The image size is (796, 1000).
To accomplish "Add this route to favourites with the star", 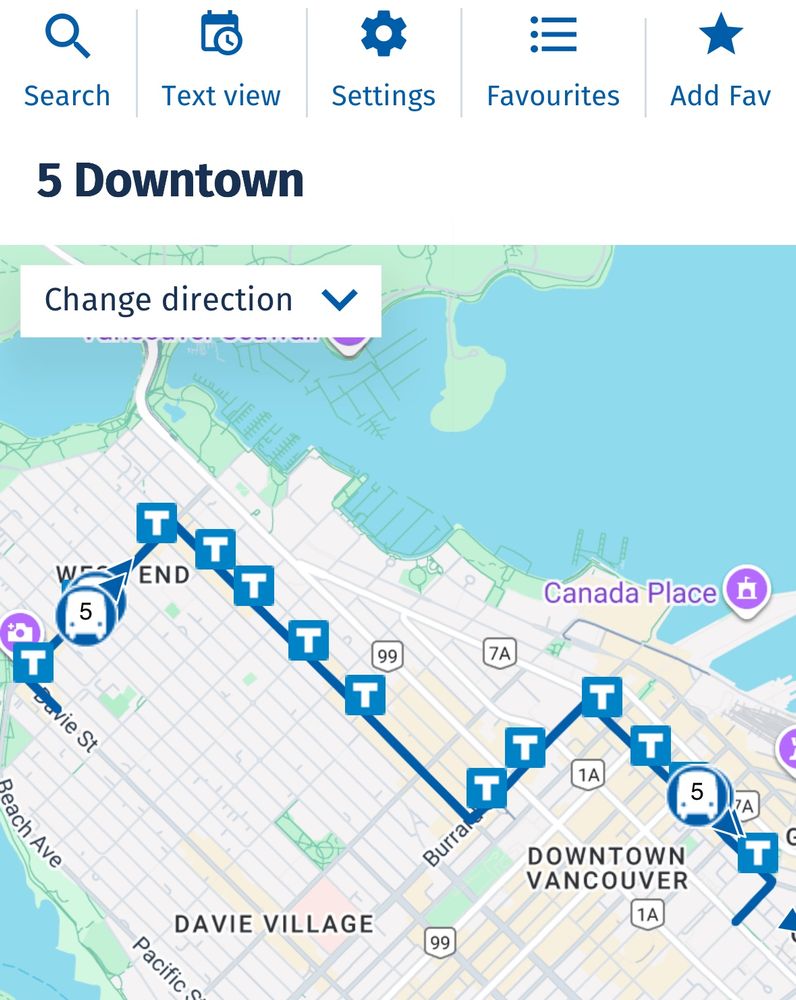I will tap(719, 36).
